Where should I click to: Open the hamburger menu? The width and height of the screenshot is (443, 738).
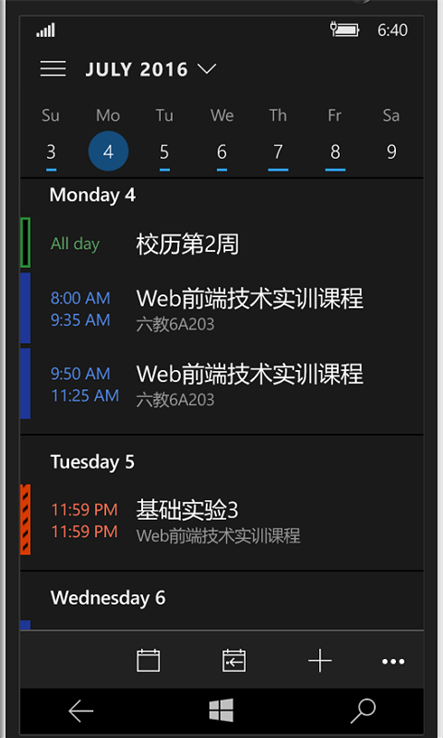tap(53, 69)
